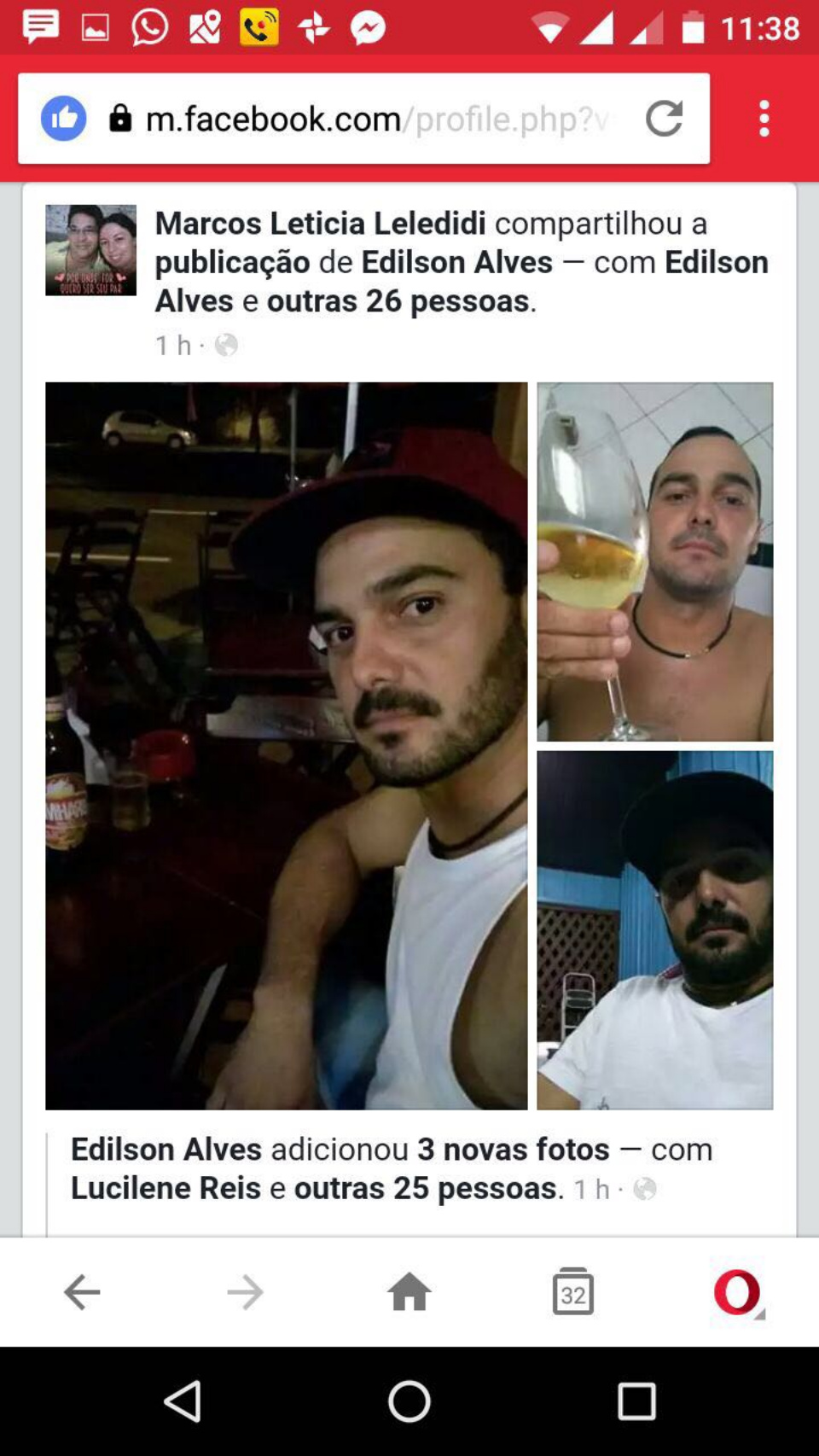This screenshot has width=819, height=1456.
Task: Tap the URL address bar
Action: point(375,119)
